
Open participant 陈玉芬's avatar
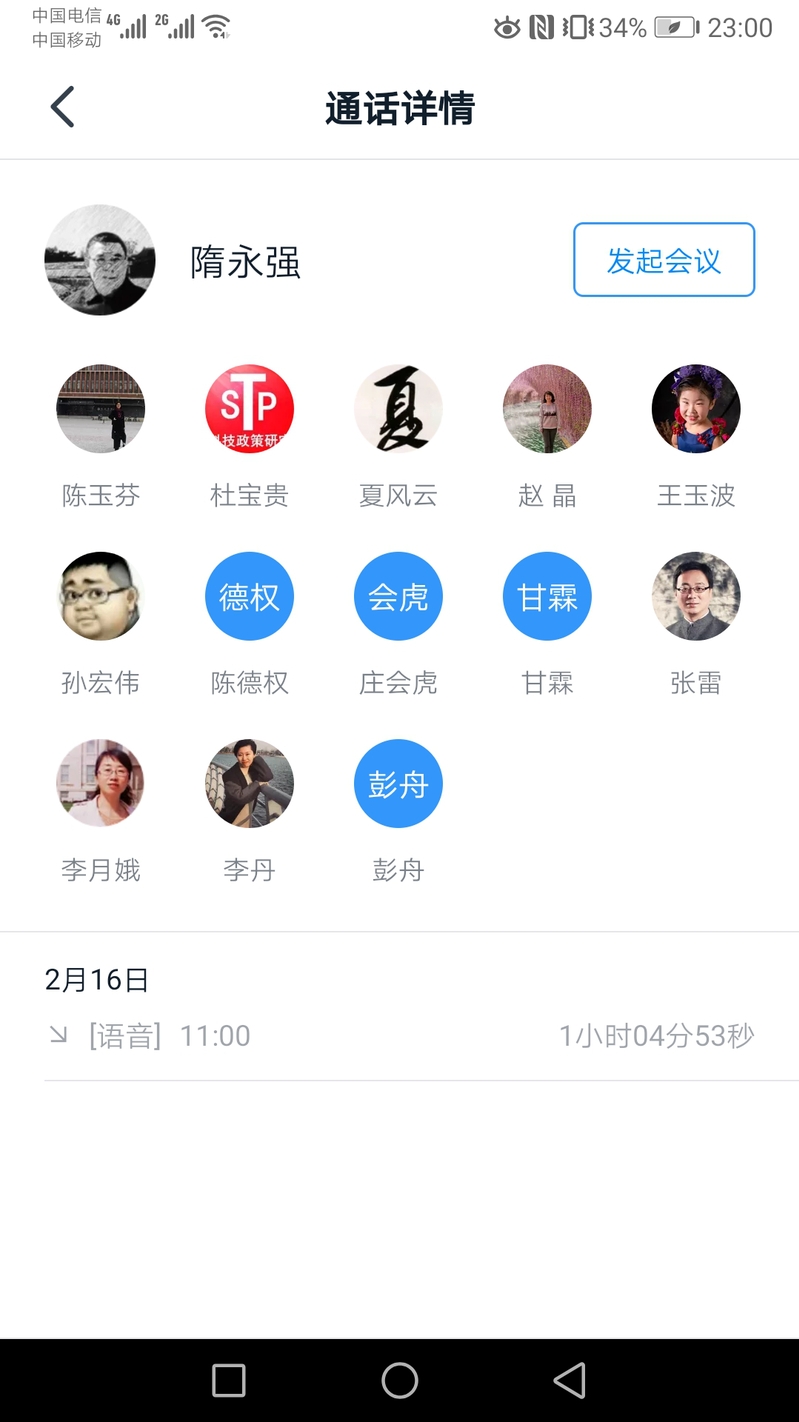click(100, 409)
